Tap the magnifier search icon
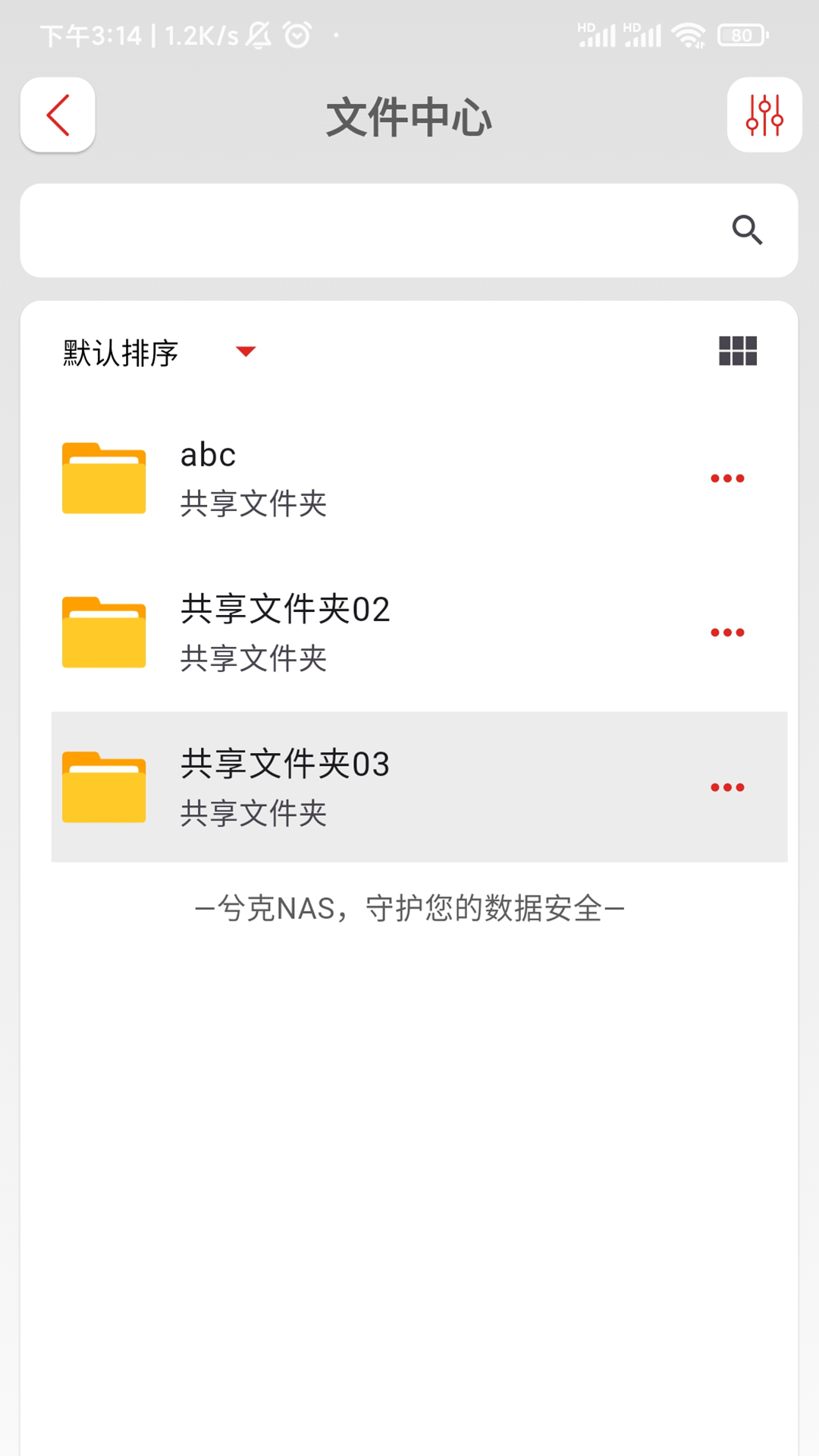Viewport: 819px width, 1456px height. tap(747, 231)
